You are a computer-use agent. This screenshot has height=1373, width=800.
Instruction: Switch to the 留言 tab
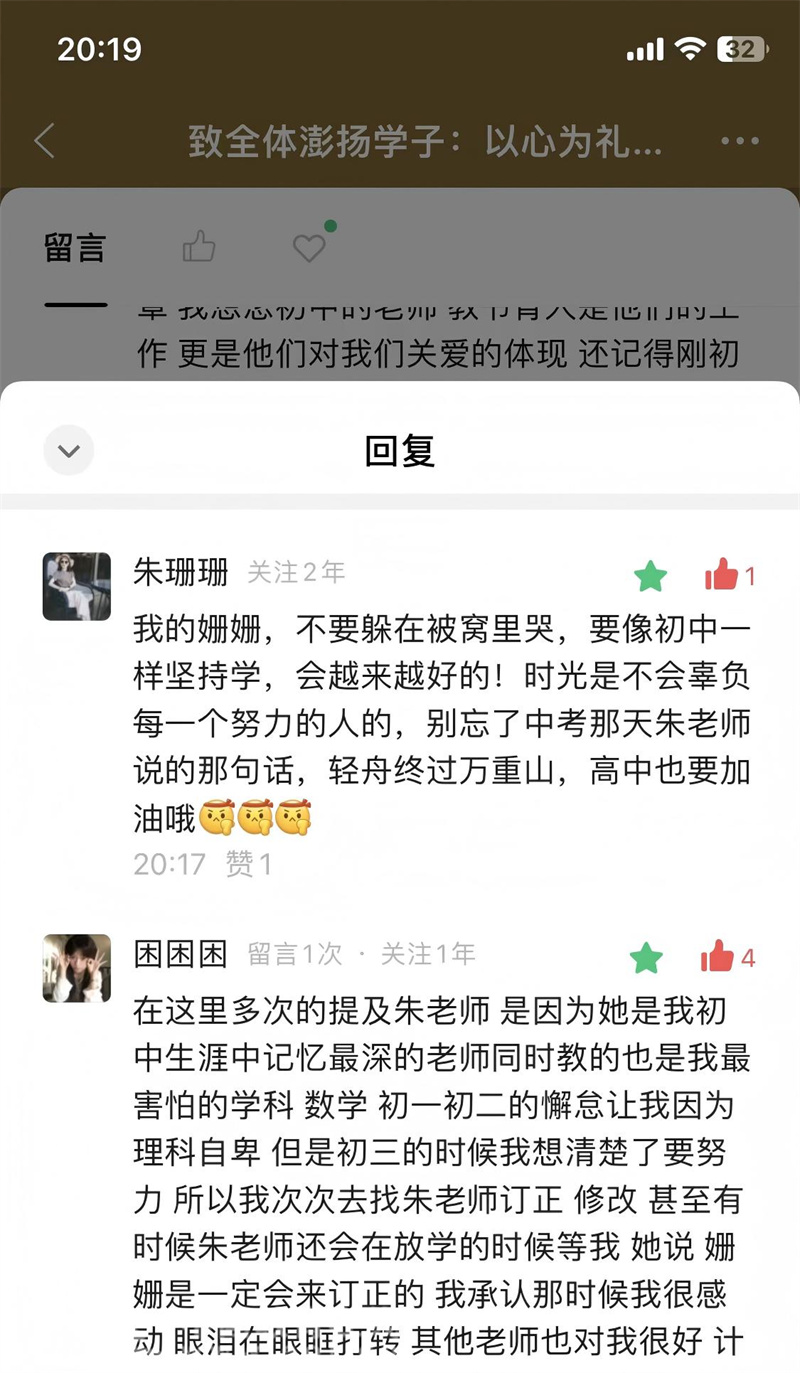tap(75, 249)
